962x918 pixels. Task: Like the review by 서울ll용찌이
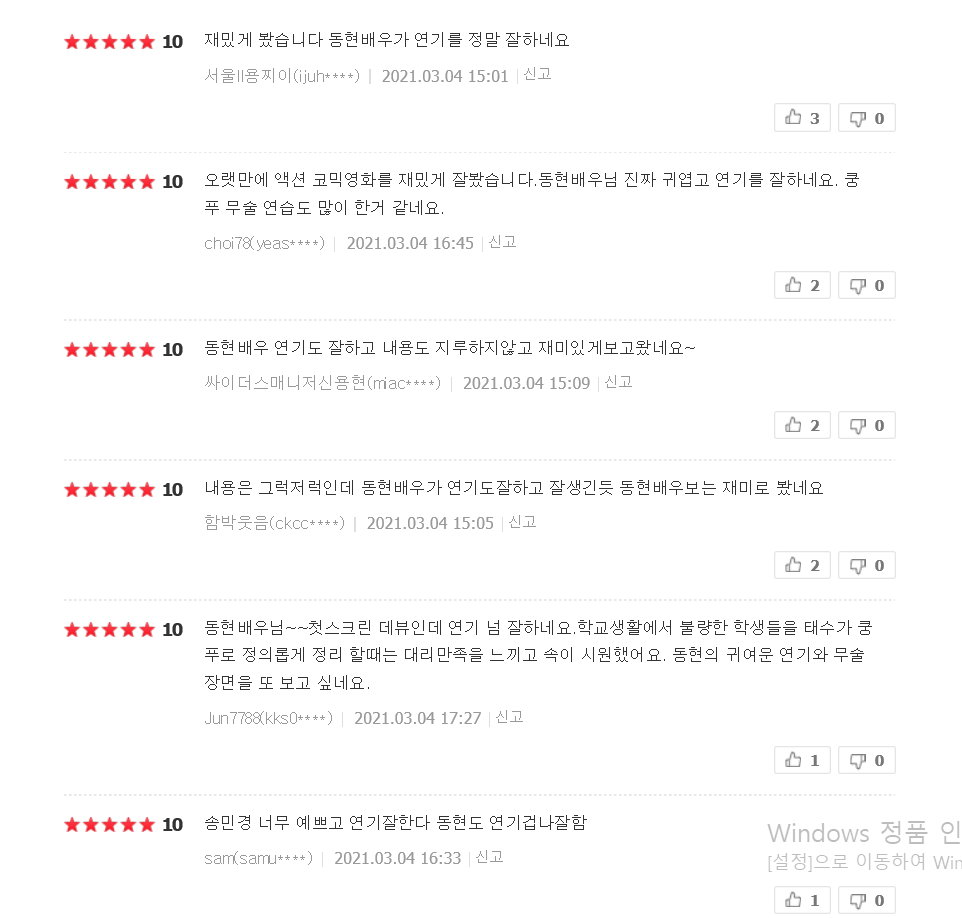pos(802,118)
